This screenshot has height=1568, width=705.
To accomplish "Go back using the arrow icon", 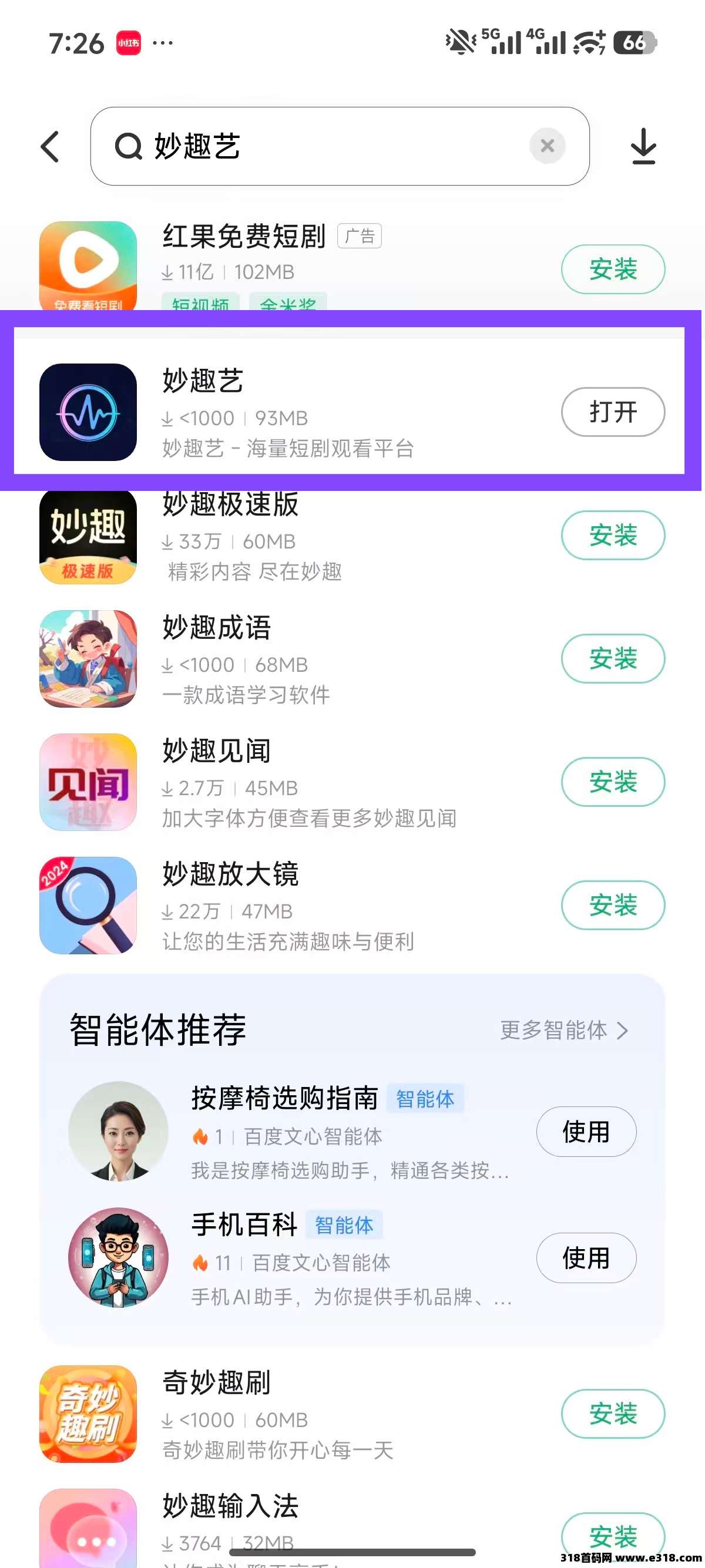I will point(51,147).
